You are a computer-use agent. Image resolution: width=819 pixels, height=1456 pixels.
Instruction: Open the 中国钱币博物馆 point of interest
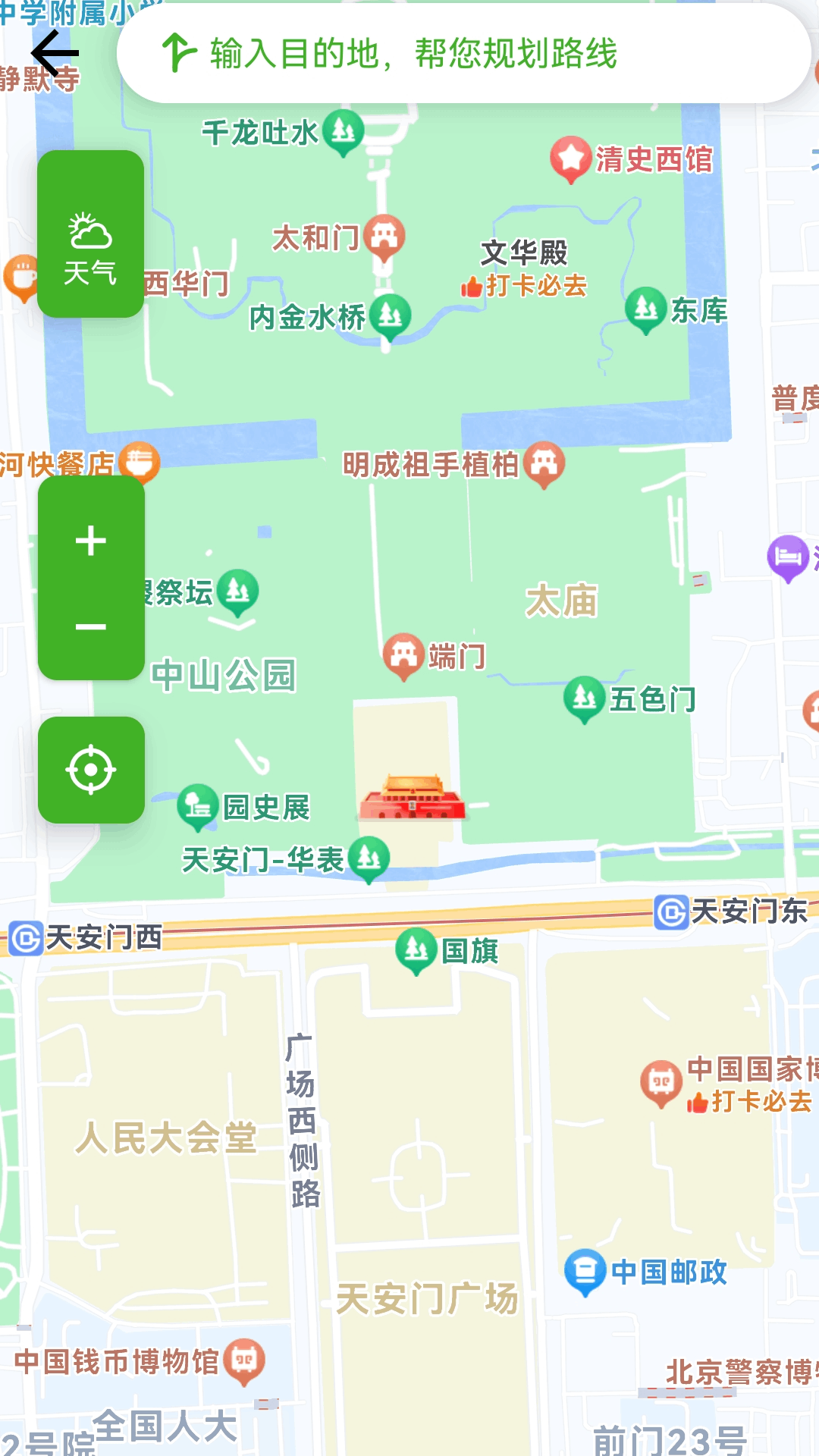click(x=243, y=1361)
